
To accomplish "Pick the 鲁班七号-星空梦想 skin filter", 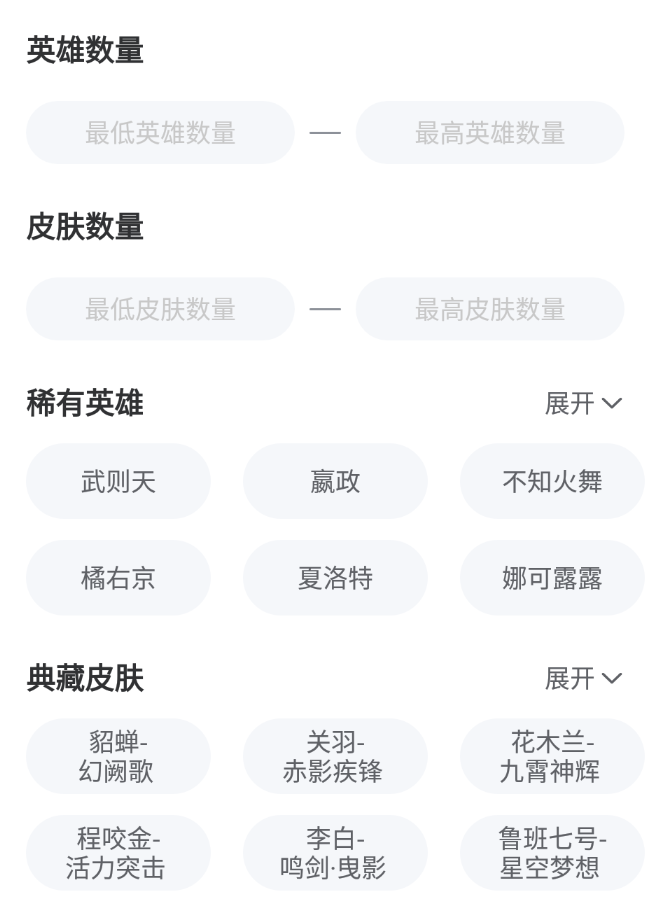I will point(552,853).
